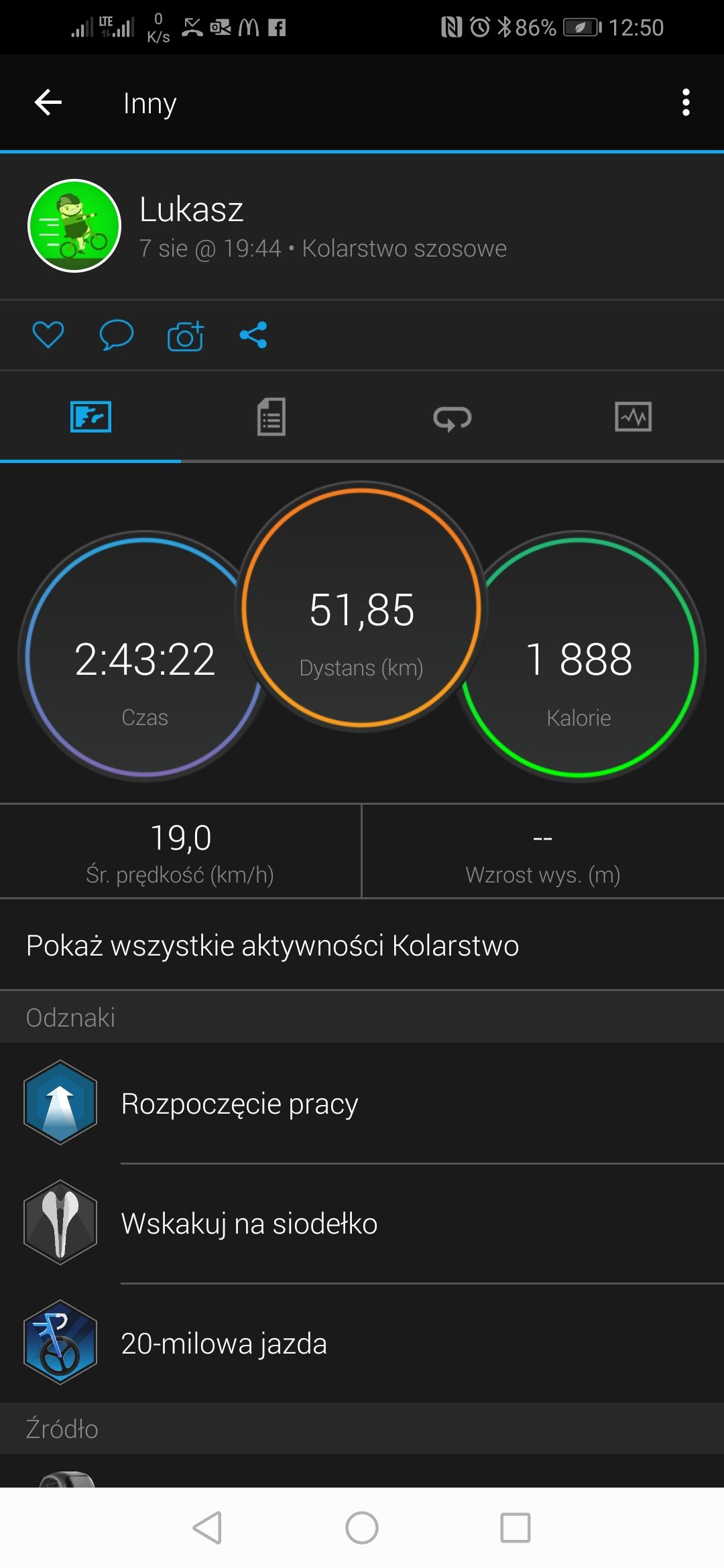Tap the system home button
Image resolution: width=724 pixels, height=1568 pixels.
362,1528
